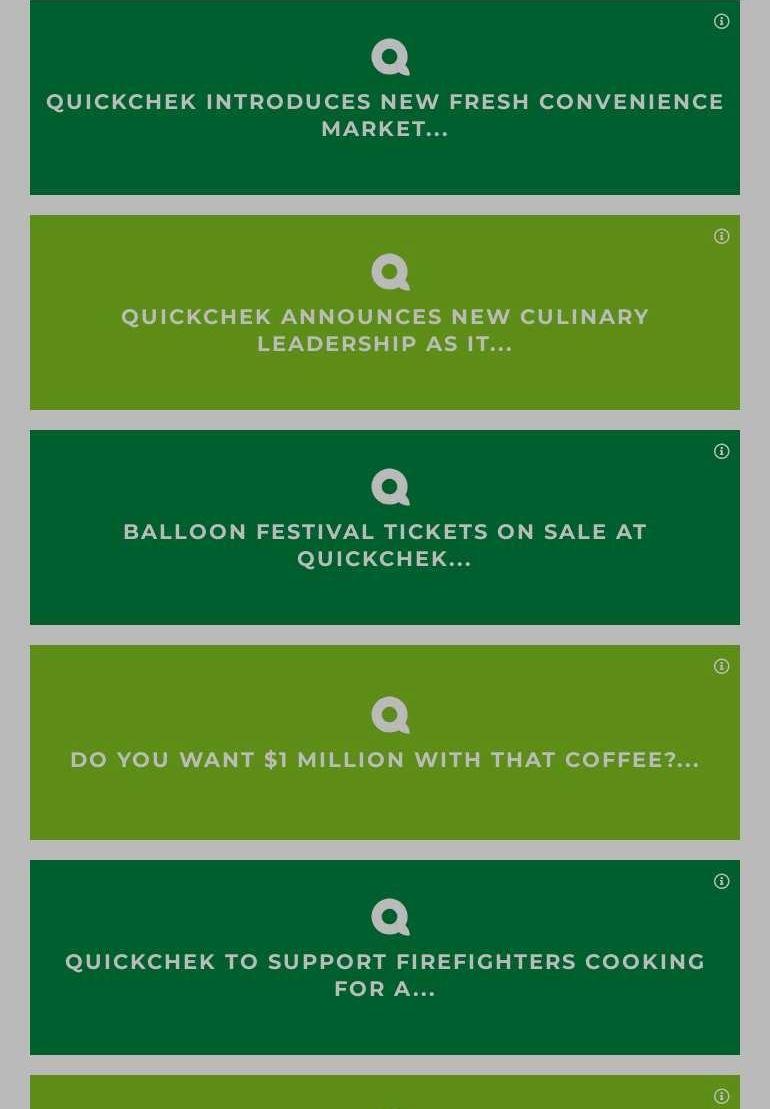The image size is (770, 1109).
Task: Tap info icon on Firefighters Cooking card
Action: (721, 882)
